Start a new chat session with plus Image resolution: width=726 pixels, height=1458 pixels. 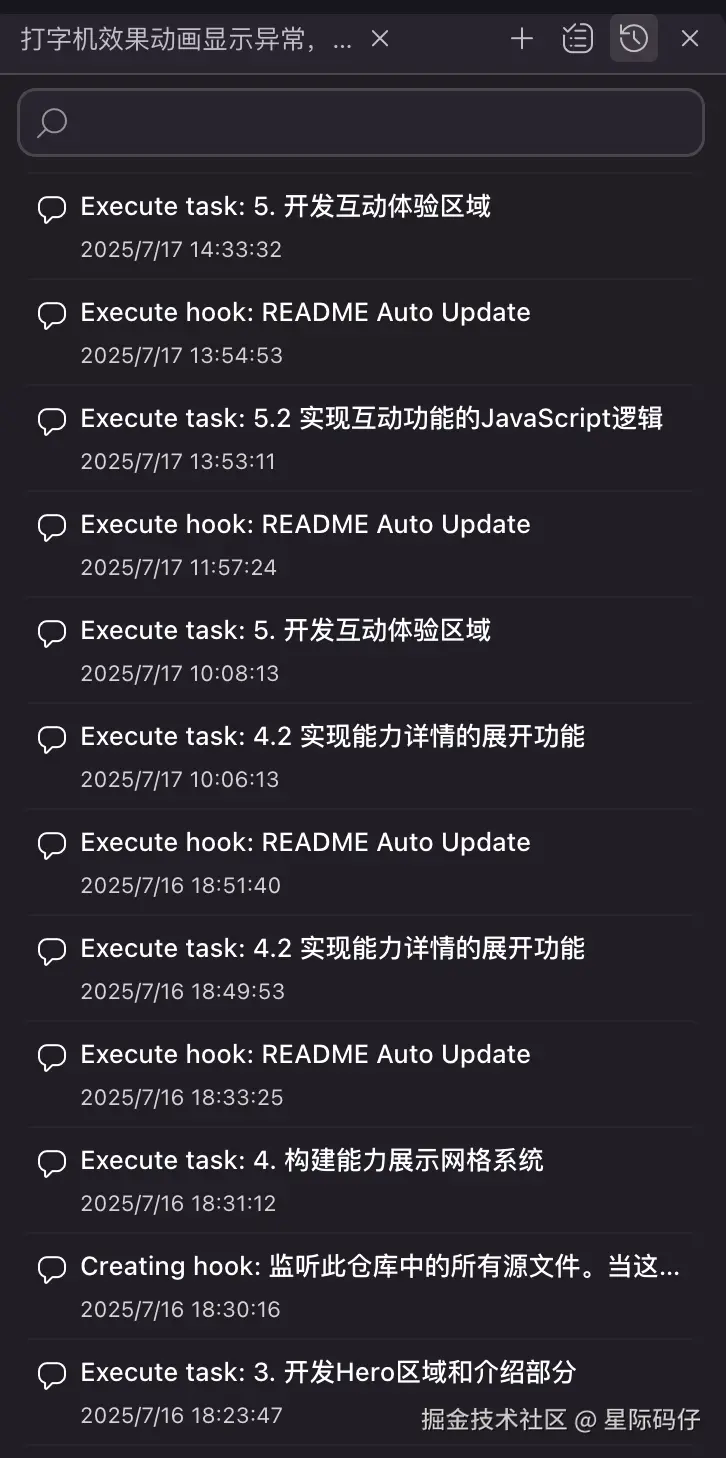tap(522, 39)
